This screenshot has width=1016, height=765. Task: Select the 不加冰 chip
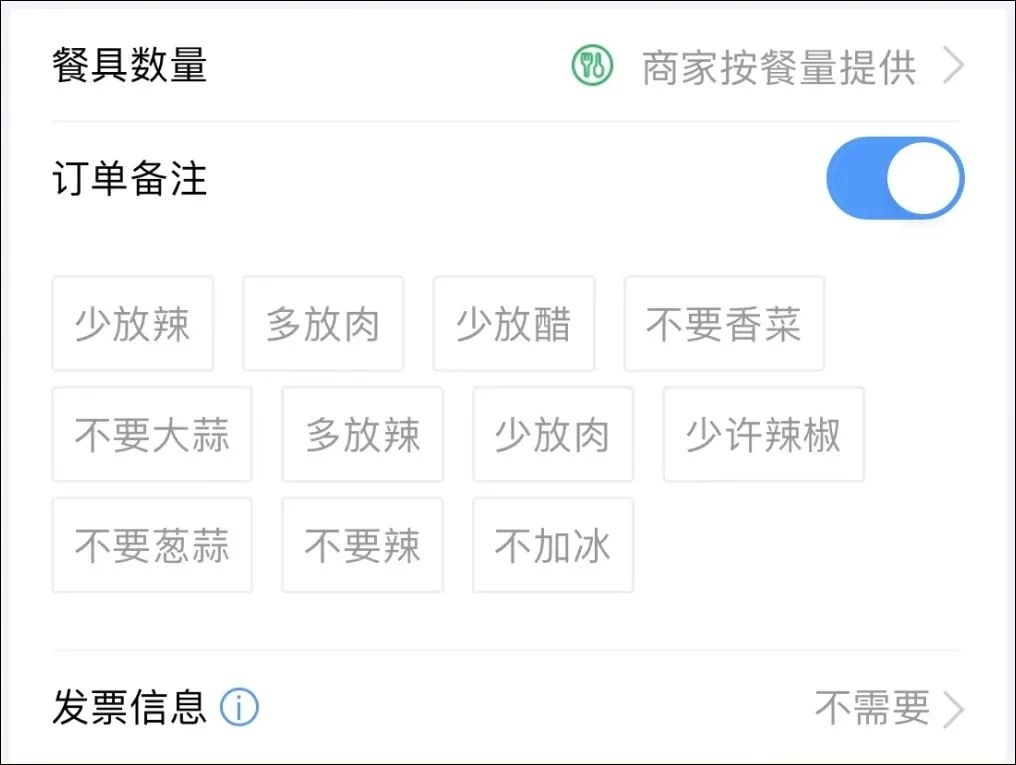point(553,545)
